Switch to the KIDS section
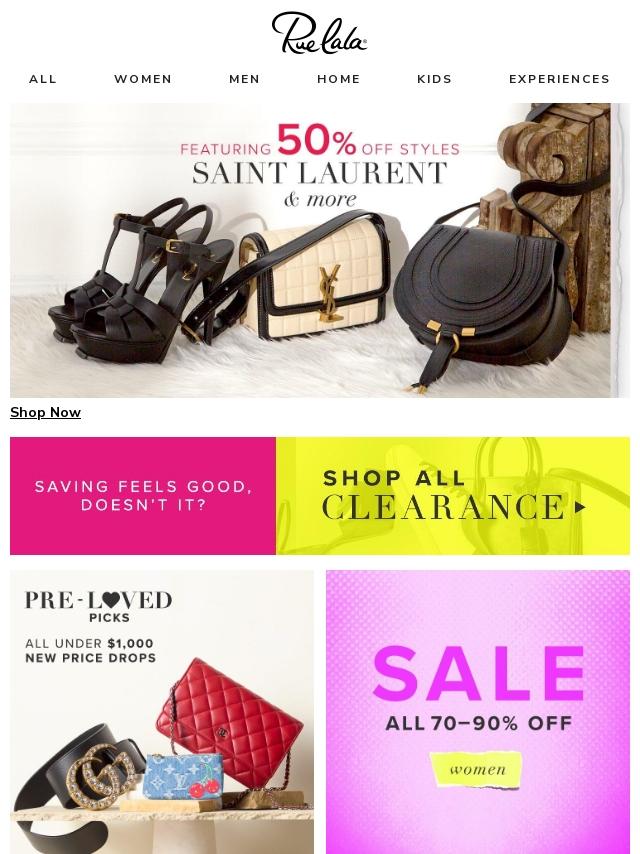Screen dimensions: 640x854 [x=434, y=79]
